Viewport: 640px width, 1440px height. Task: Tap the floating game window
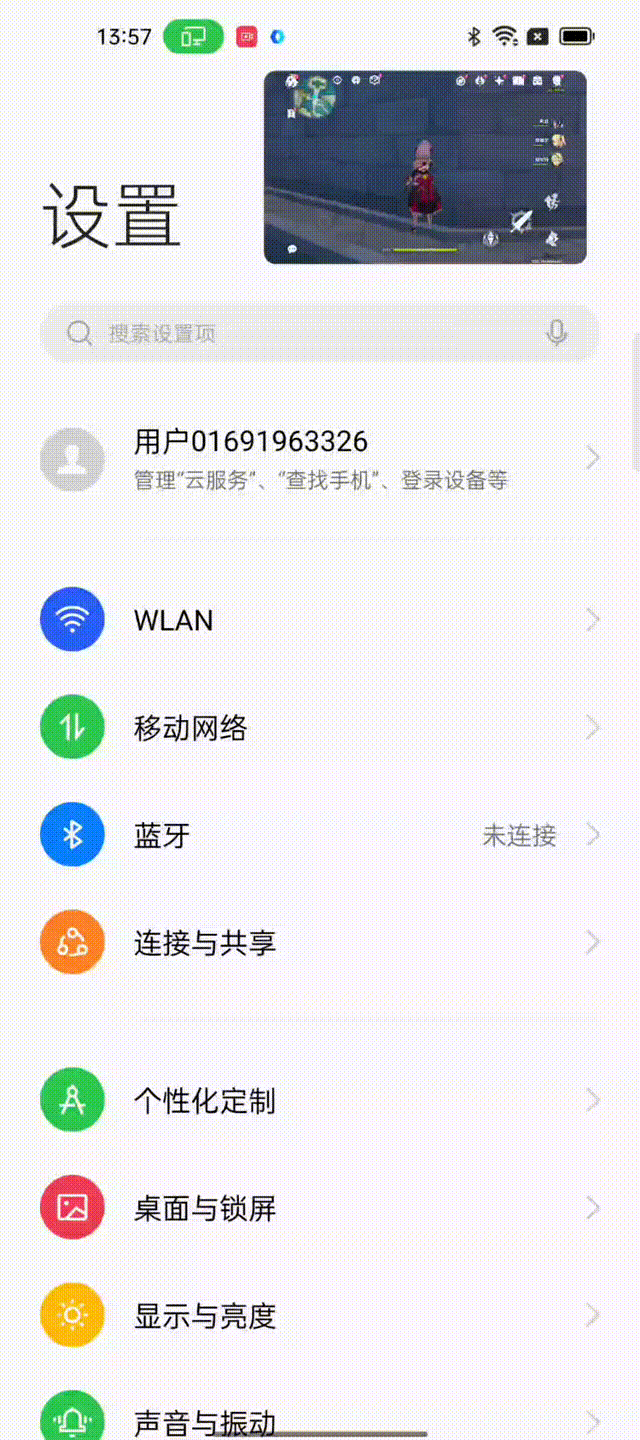(x=425, y=167)
